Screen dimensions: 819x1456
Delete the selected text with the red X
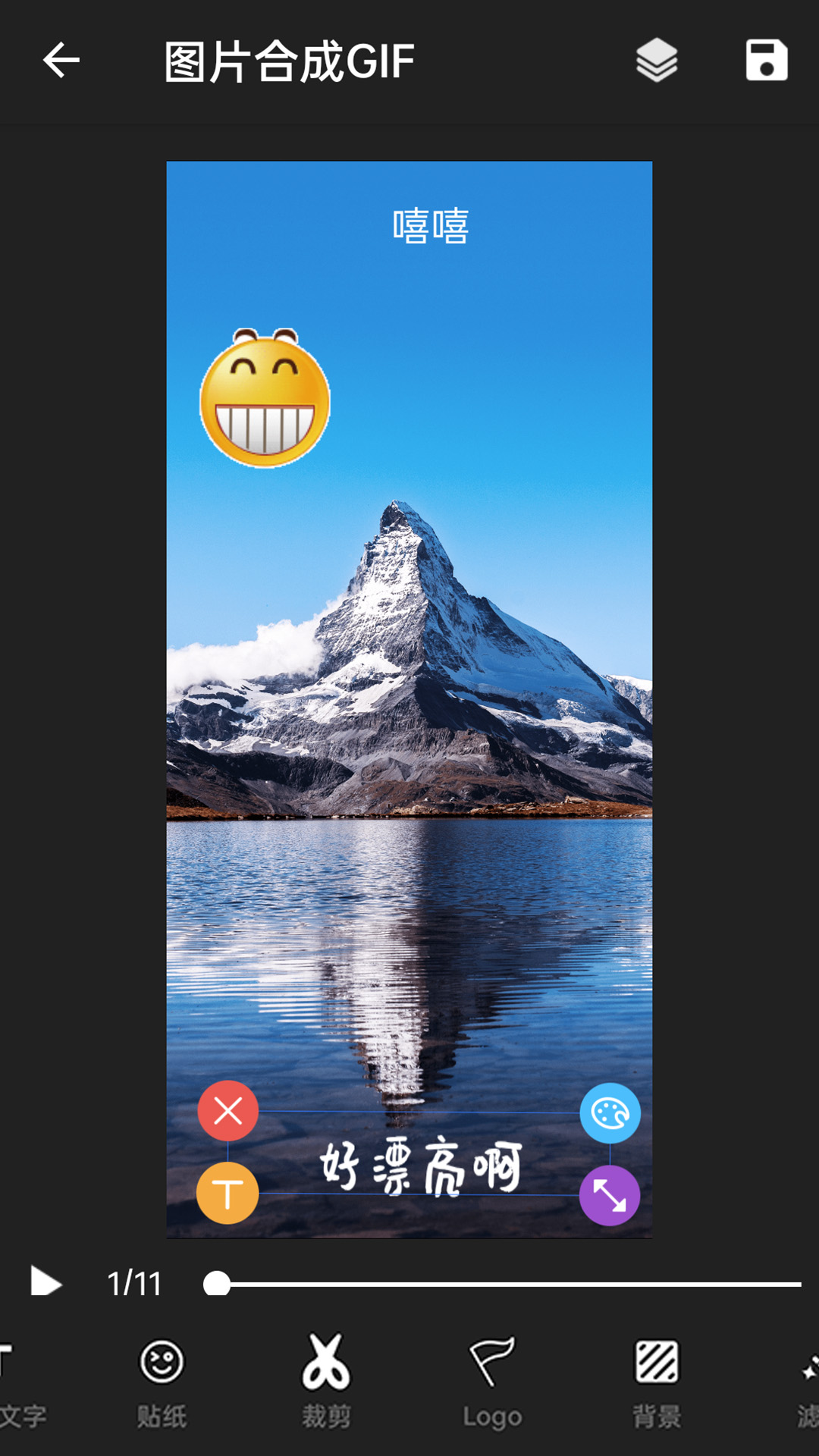pos(228,1111)
